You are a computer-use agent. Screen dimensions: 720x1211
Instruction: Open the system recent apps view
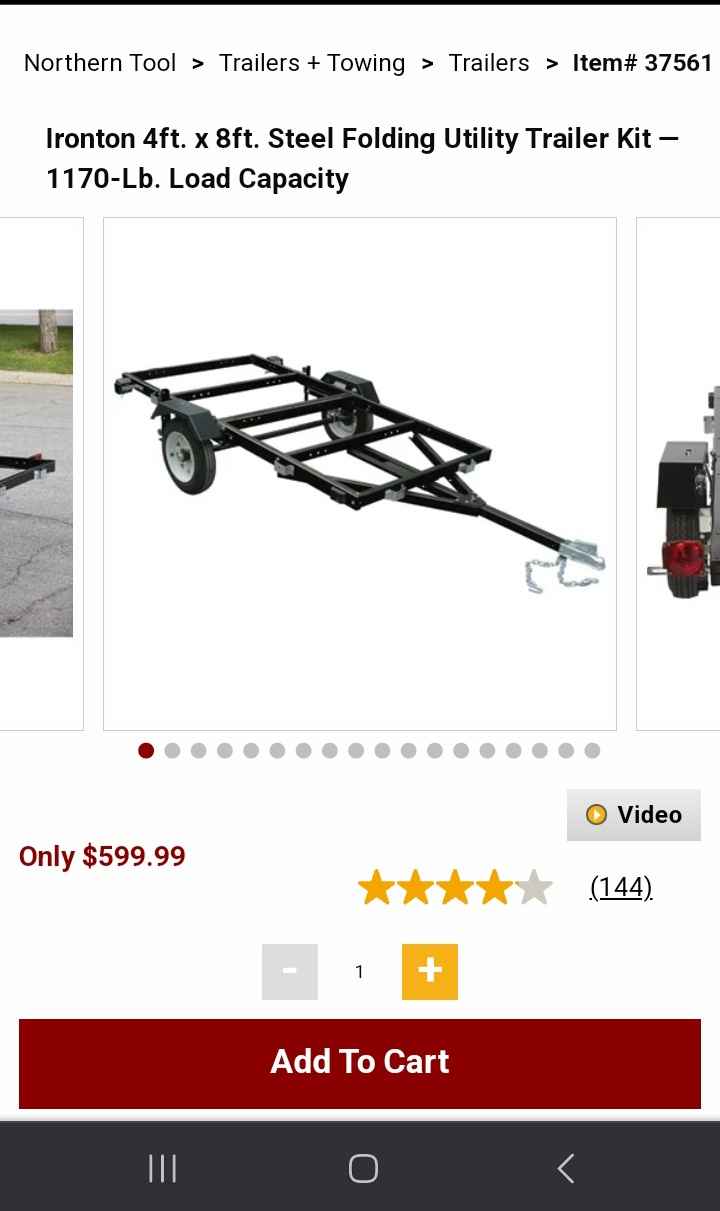point(162,1168)
